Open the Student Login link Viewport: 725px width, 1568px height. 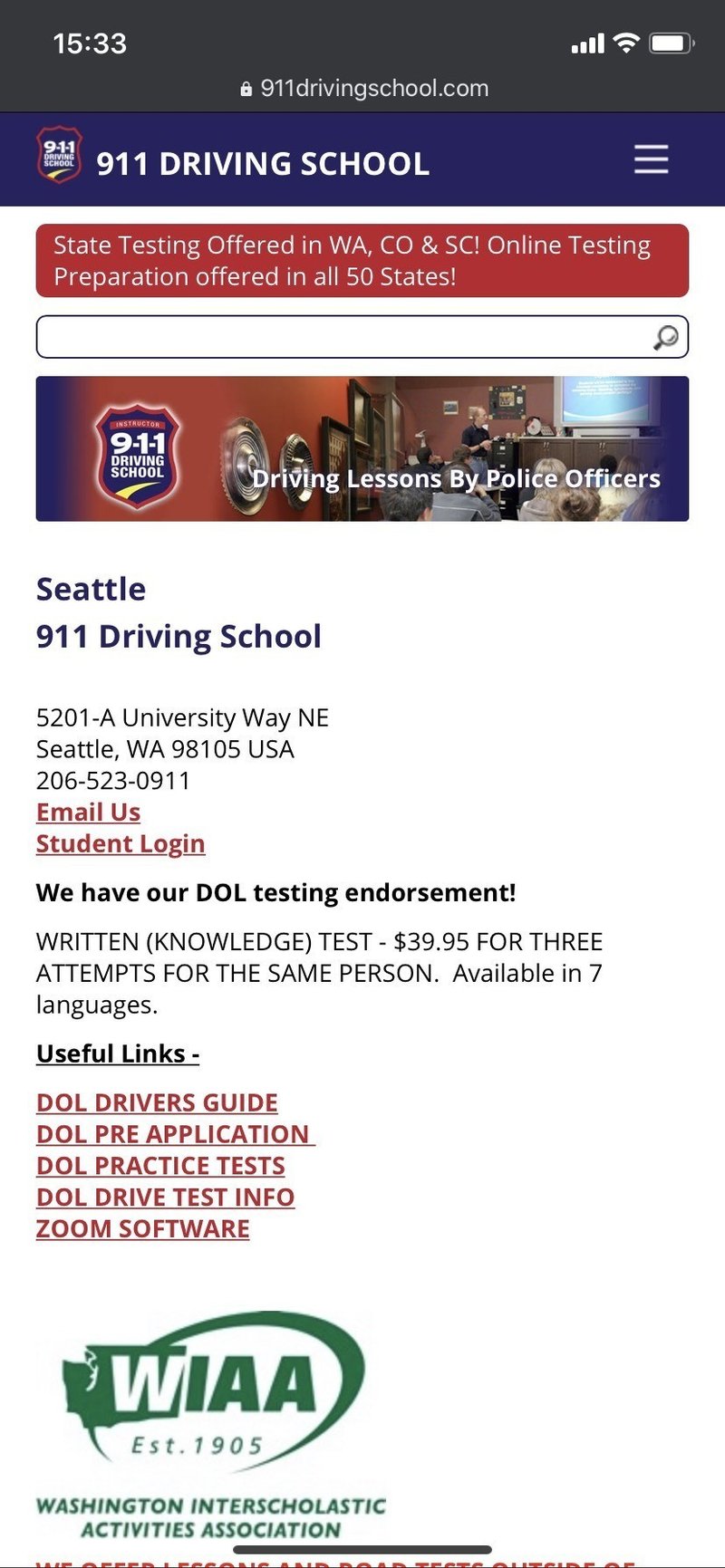pyautogui.click(x=121, y=843)
